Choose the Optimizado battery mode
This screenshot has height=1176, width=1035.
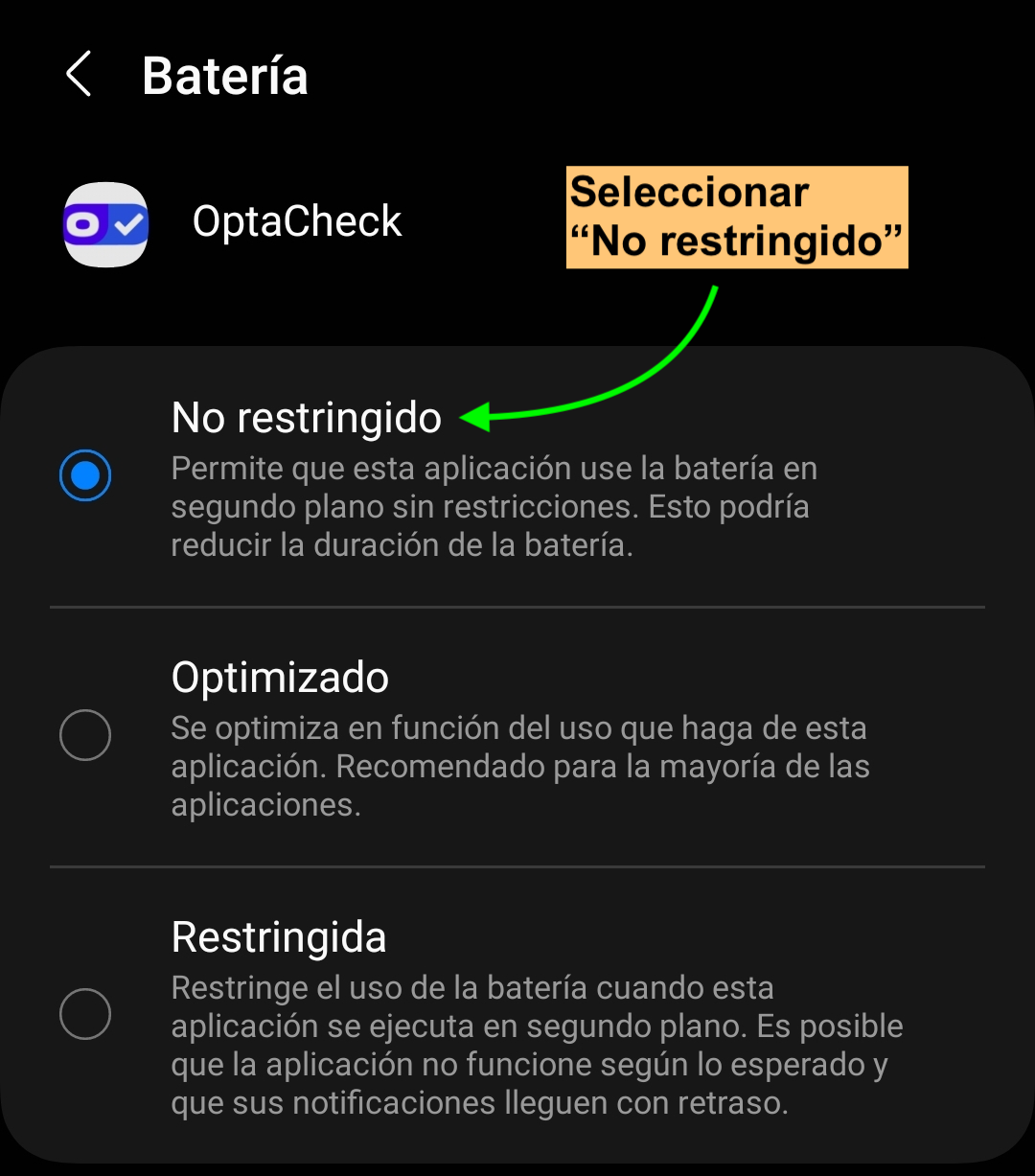[85, 735]
